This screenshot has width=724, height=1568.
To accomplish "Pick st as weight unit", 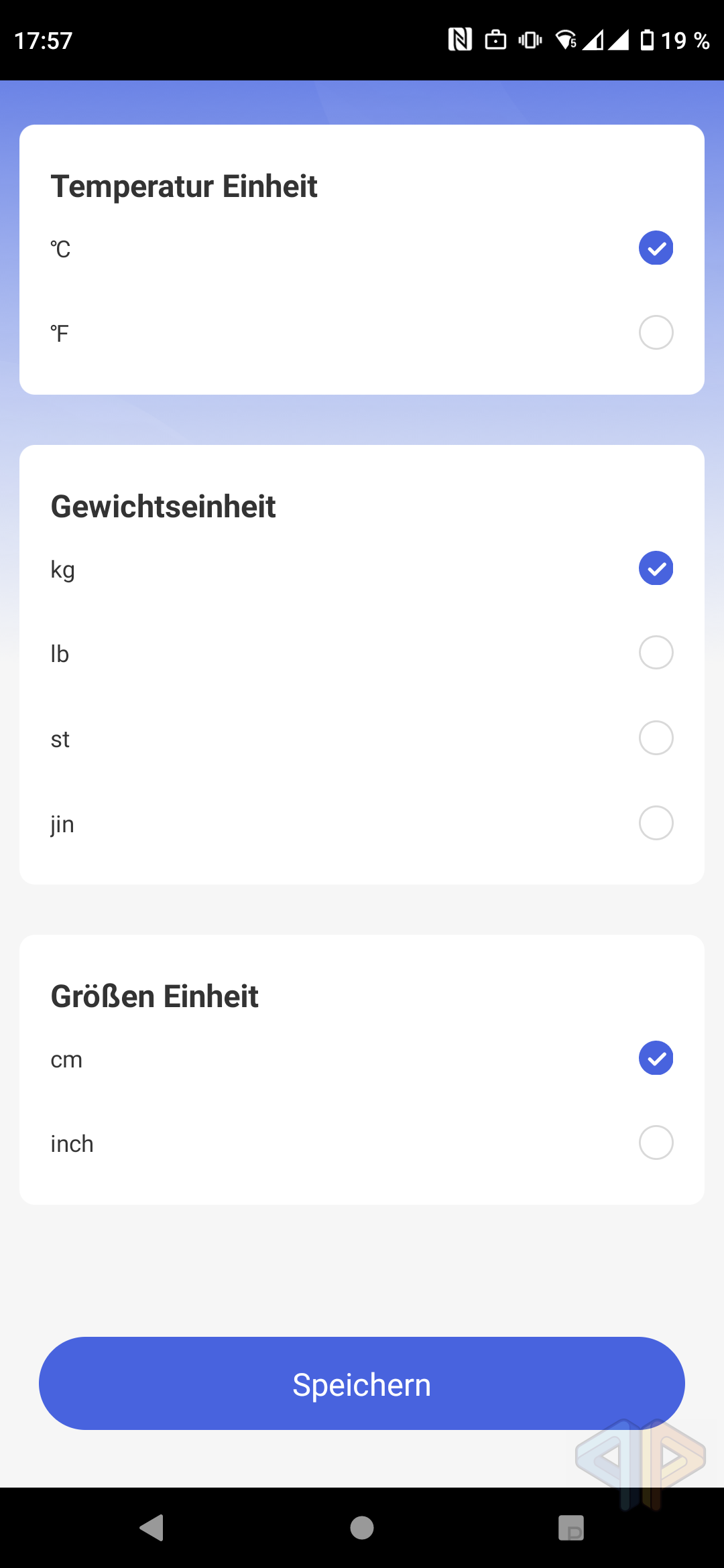I will [x=362, y=738].
